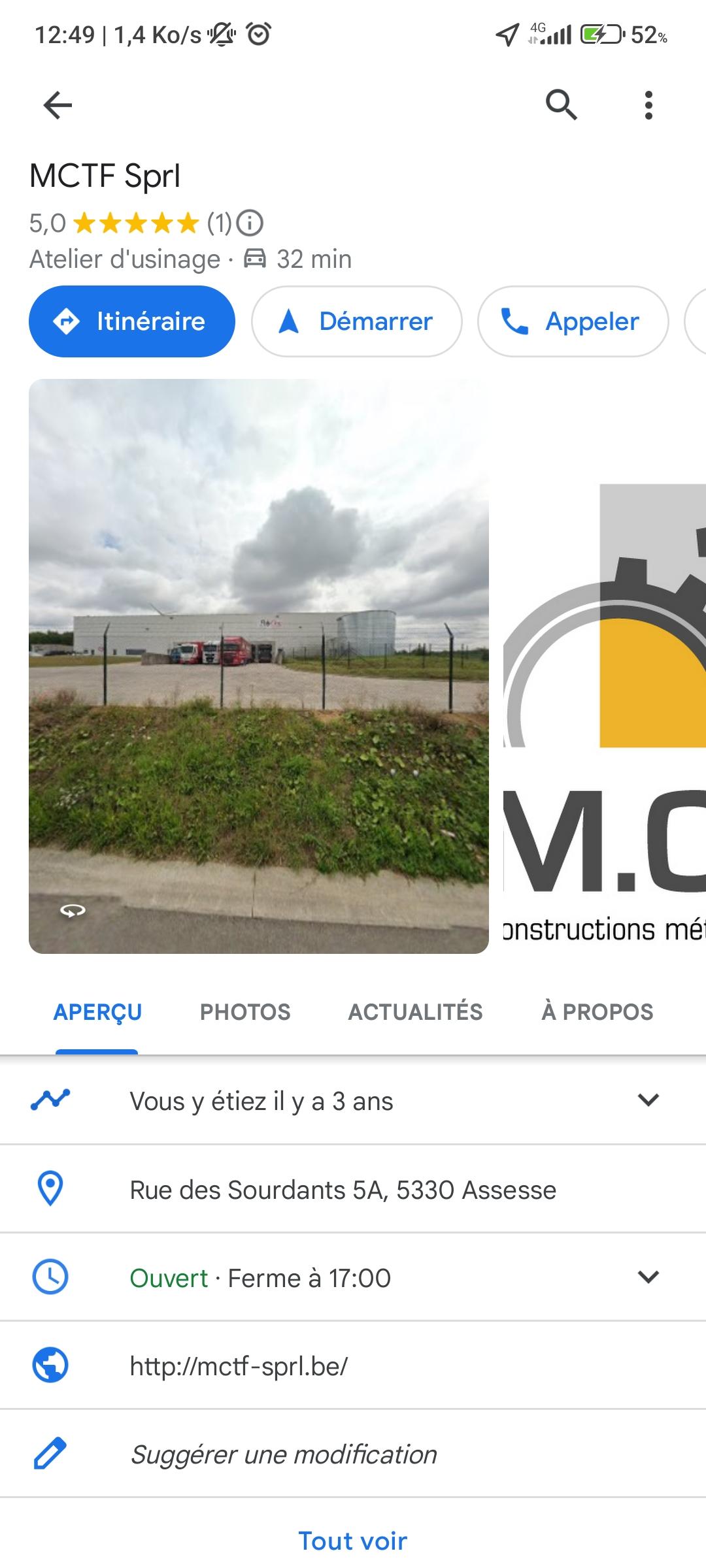Open the search magnifier icon
The width and height of the screenshot is (706, 1568).
(x=562, y=105)
